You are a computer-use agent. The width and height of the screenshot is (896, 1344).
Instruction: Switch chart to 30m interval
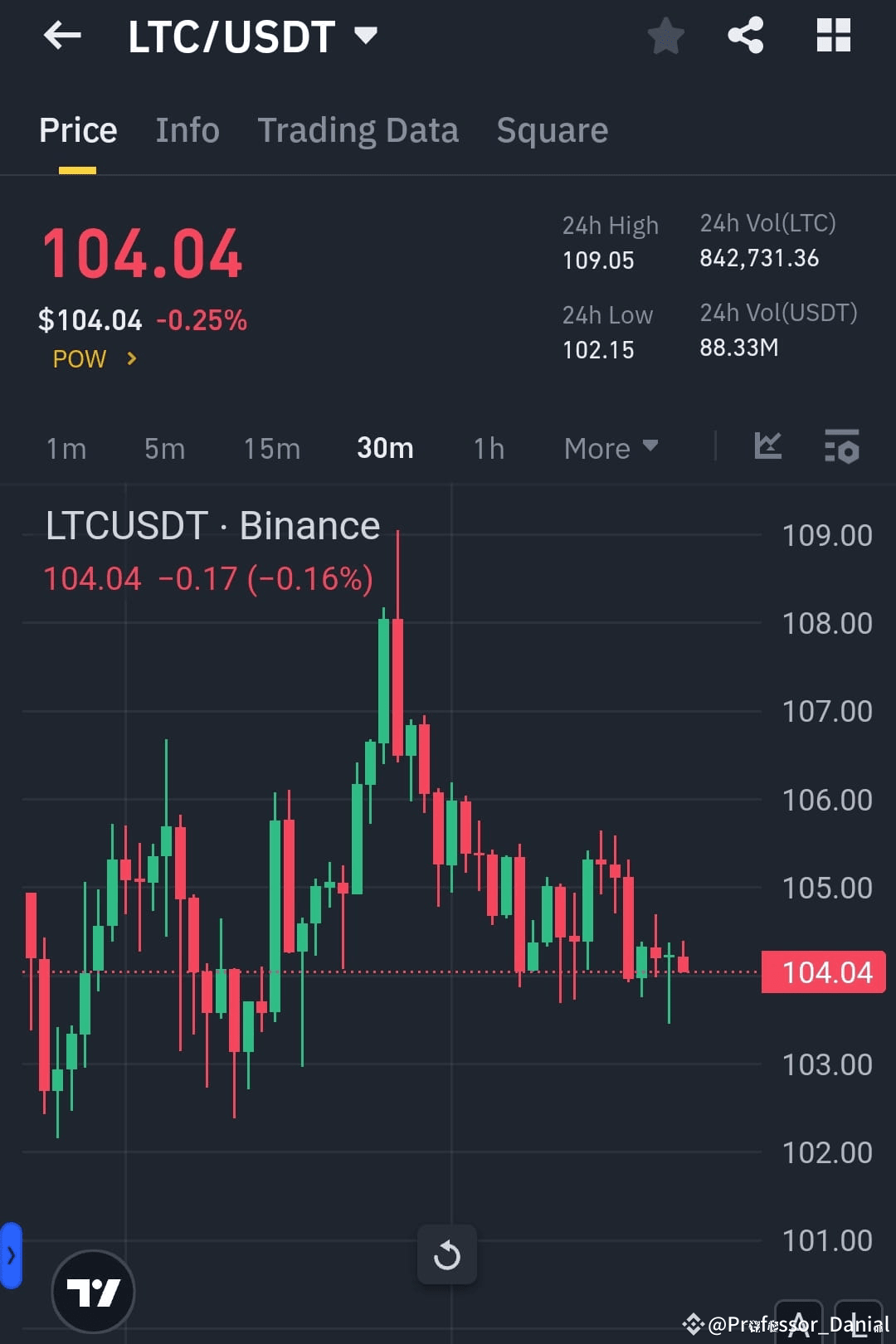tap(384, 447)
